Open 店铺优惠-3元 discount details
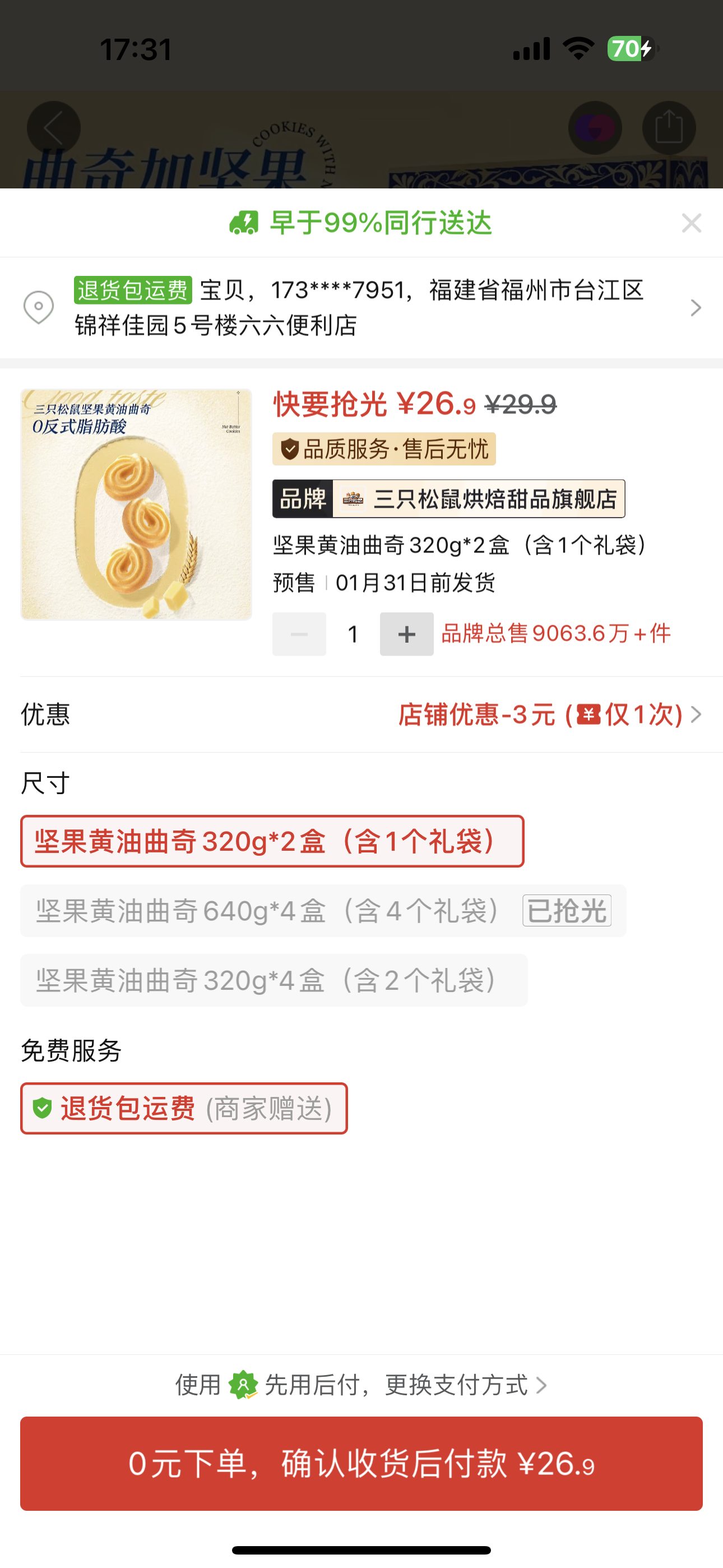This screenshot has height=1568, width=723. [549, 714]
